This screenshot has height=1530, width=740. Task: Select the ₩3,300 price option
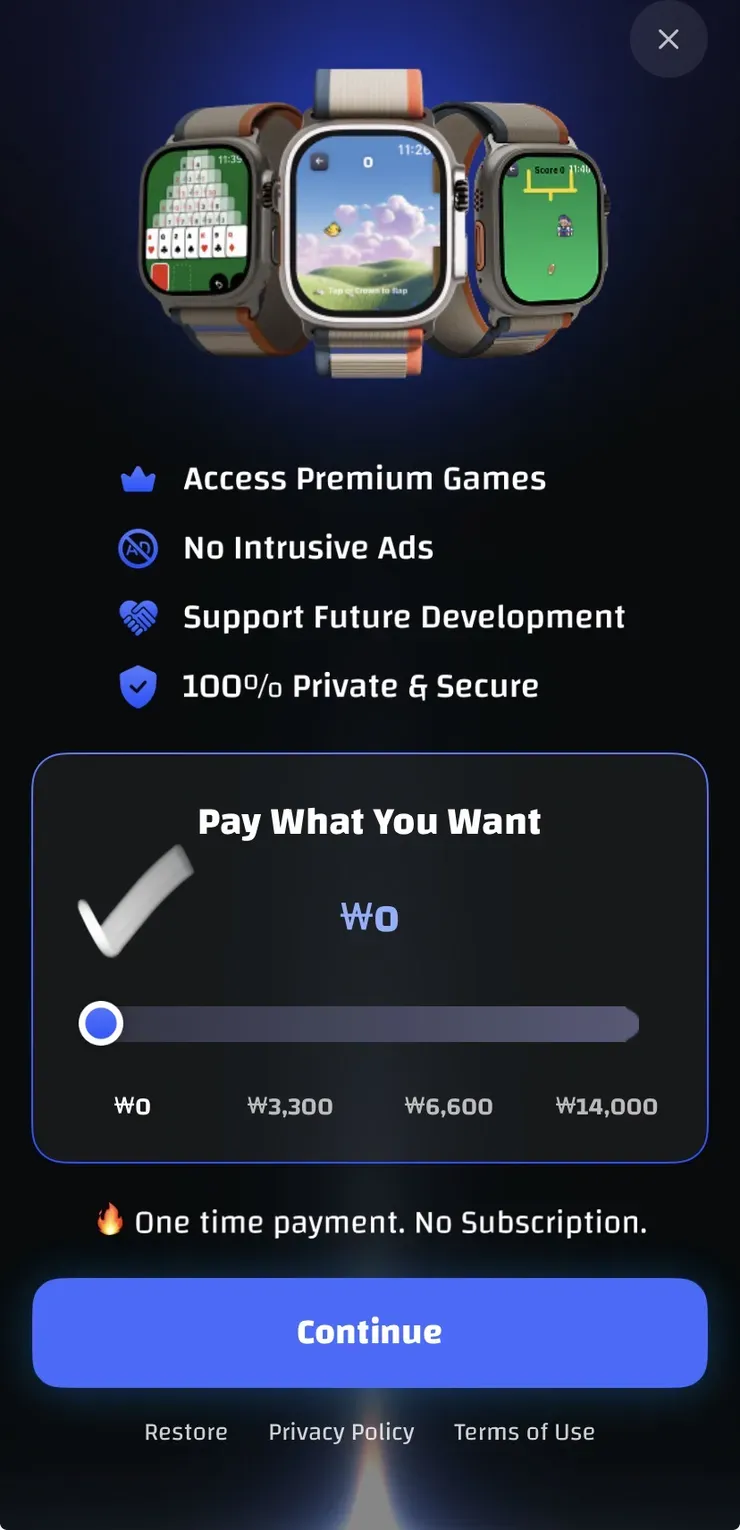(x=289, y=1106)
